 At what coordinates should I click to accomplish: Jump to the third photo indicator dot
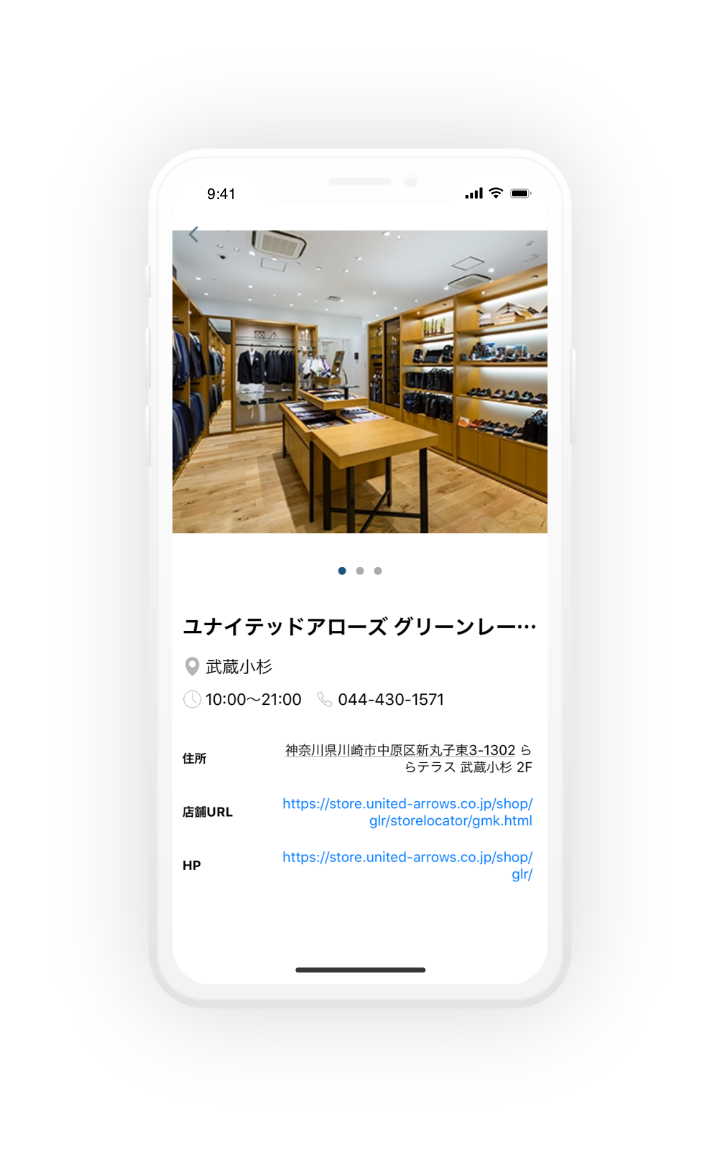tap(378, 571)
